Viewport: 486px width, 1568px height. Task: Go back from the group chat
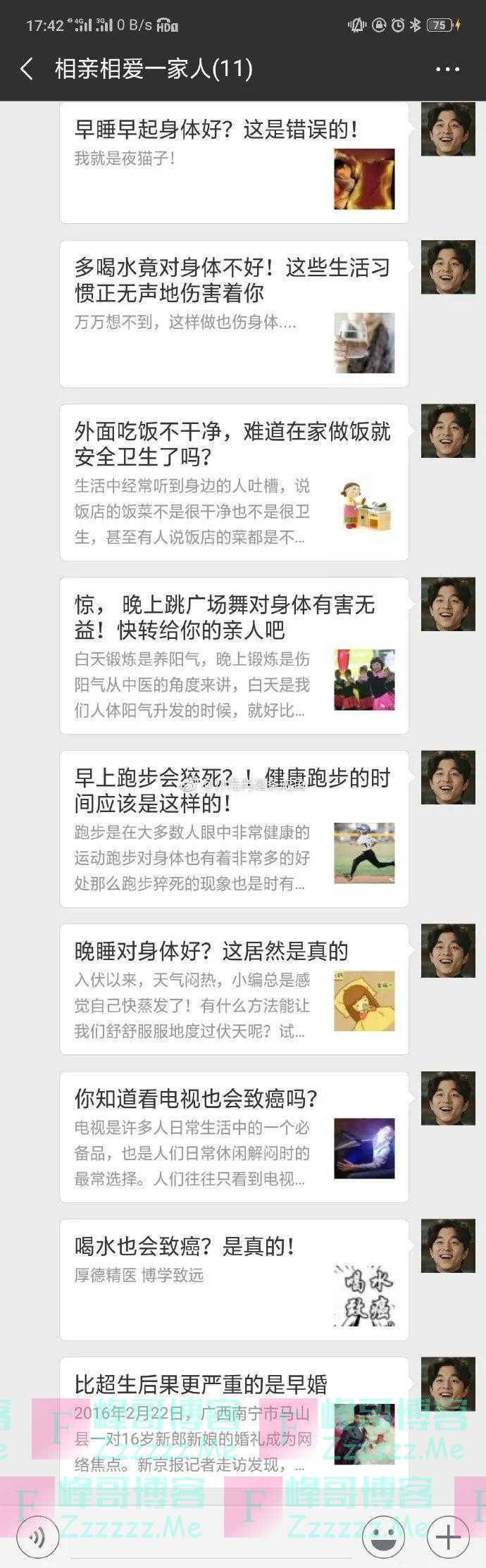tap(27, 69)
